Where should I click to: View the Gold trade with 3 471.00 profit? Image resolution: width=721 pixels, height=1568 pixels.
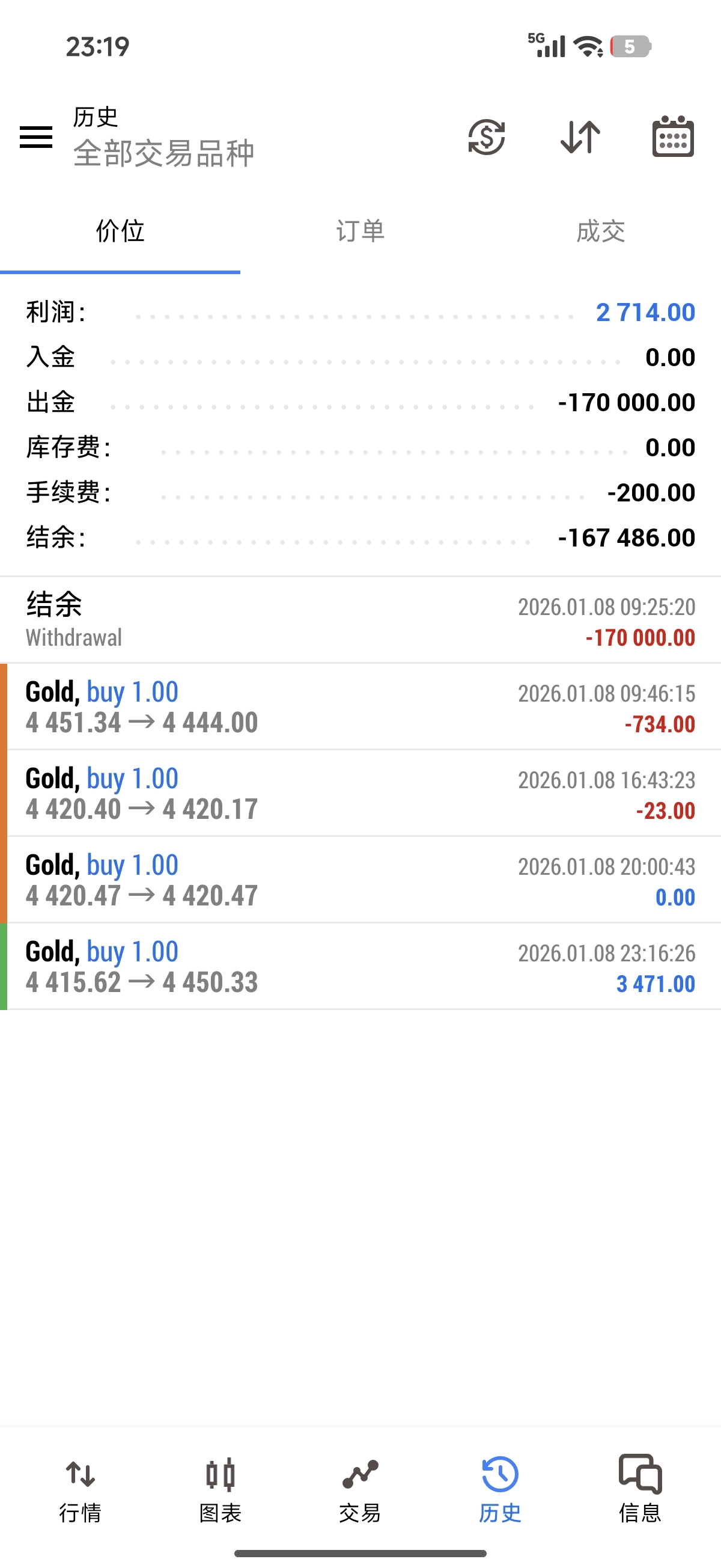tap(360, 967)
